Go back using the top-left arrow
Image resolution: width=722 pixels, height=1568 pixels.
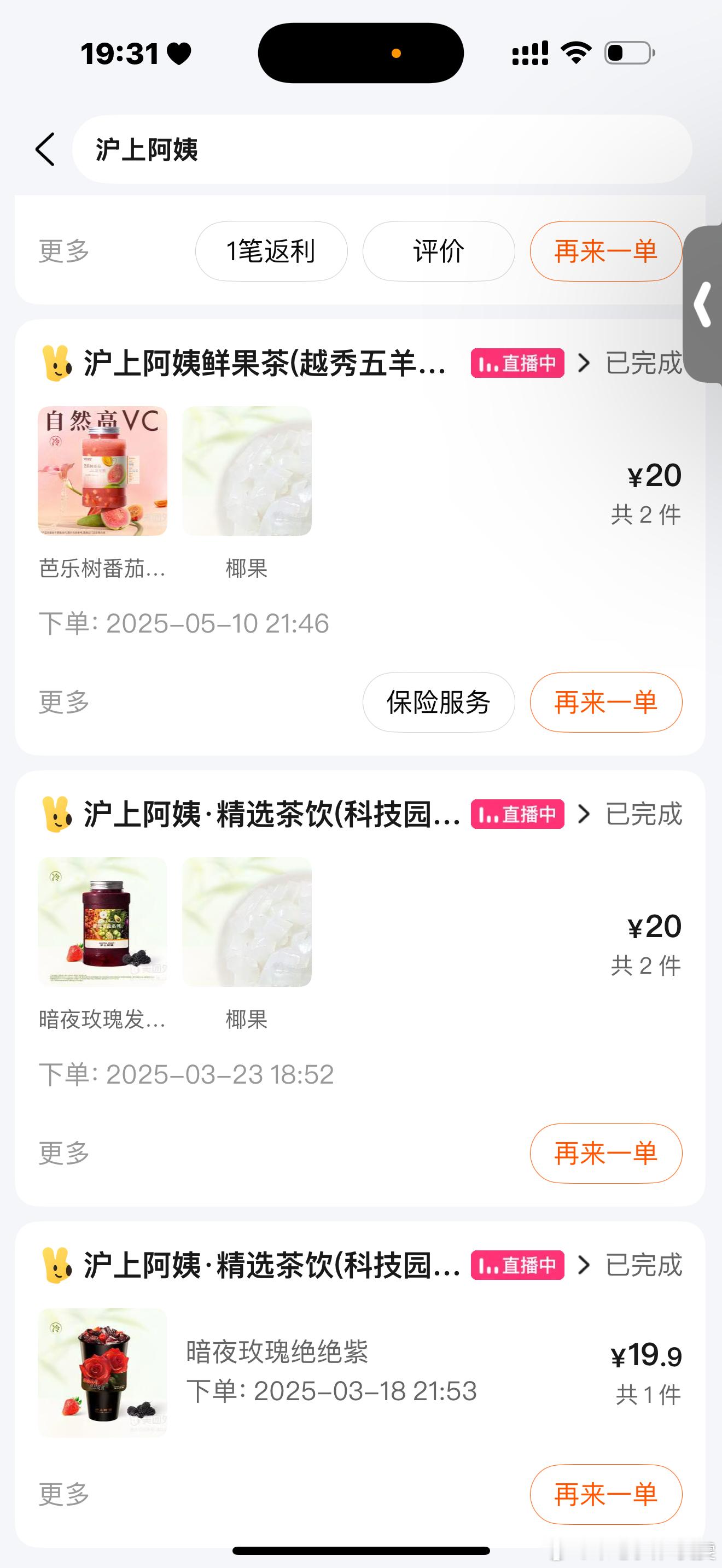(45, 149)
